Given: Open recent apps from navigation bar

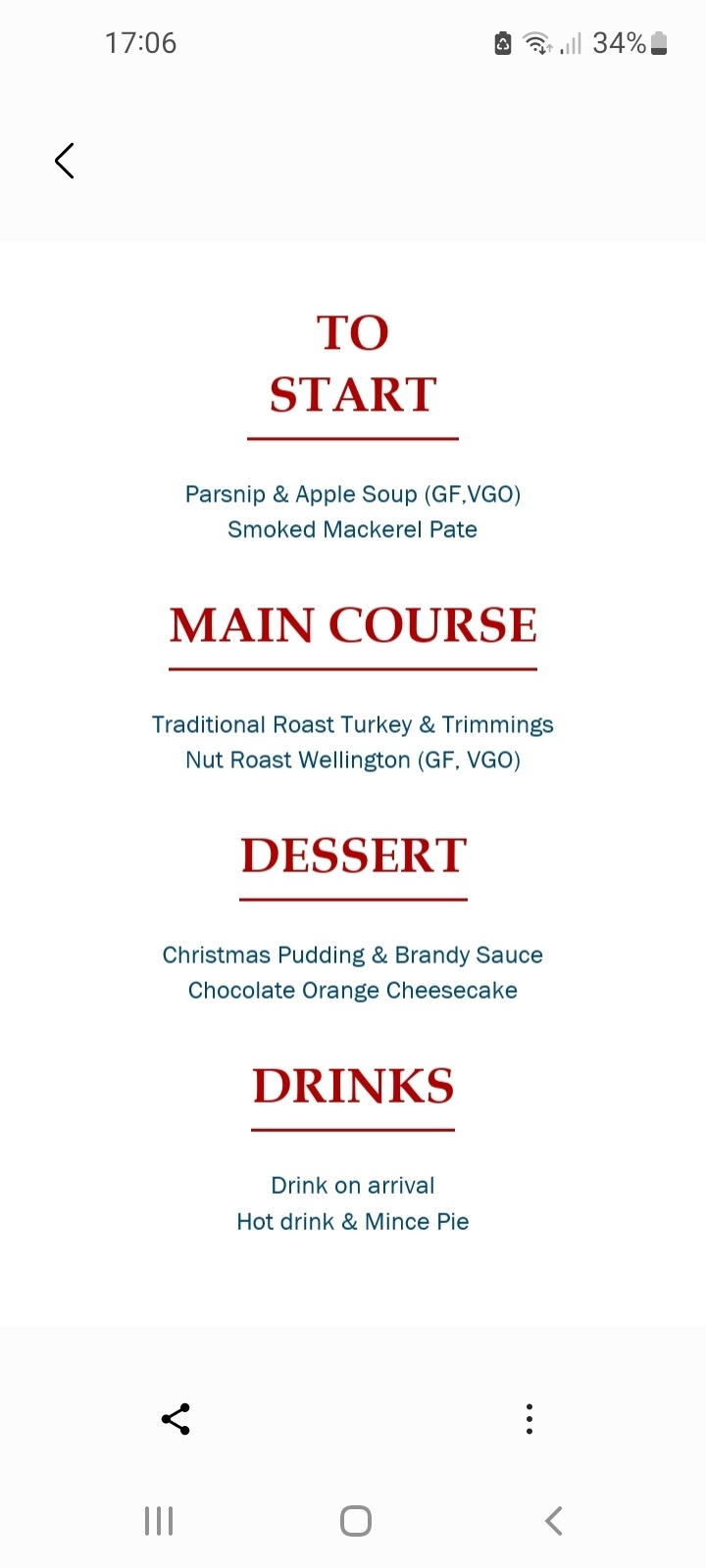Looking at the screenshot, I should click(x=159, y=1521).
